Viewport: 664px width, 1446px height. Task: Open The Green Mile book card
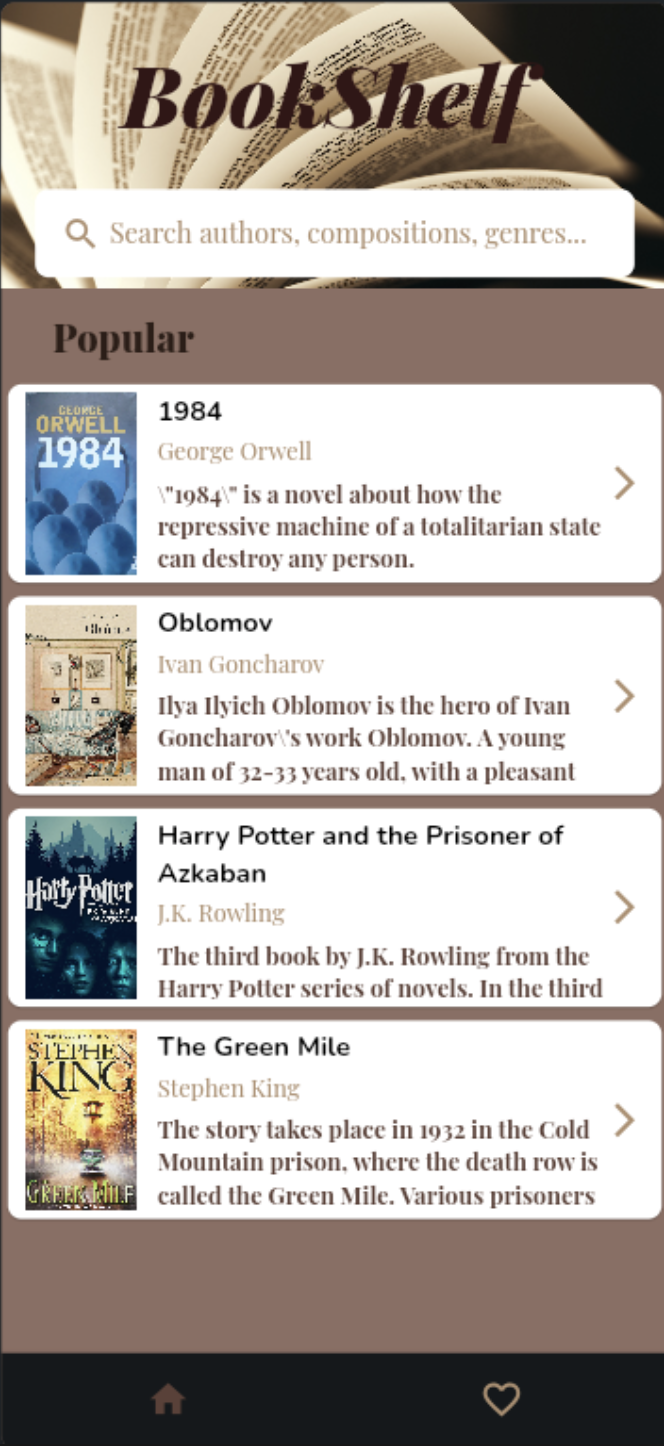pyautogui.click(x=334, y=1119)
